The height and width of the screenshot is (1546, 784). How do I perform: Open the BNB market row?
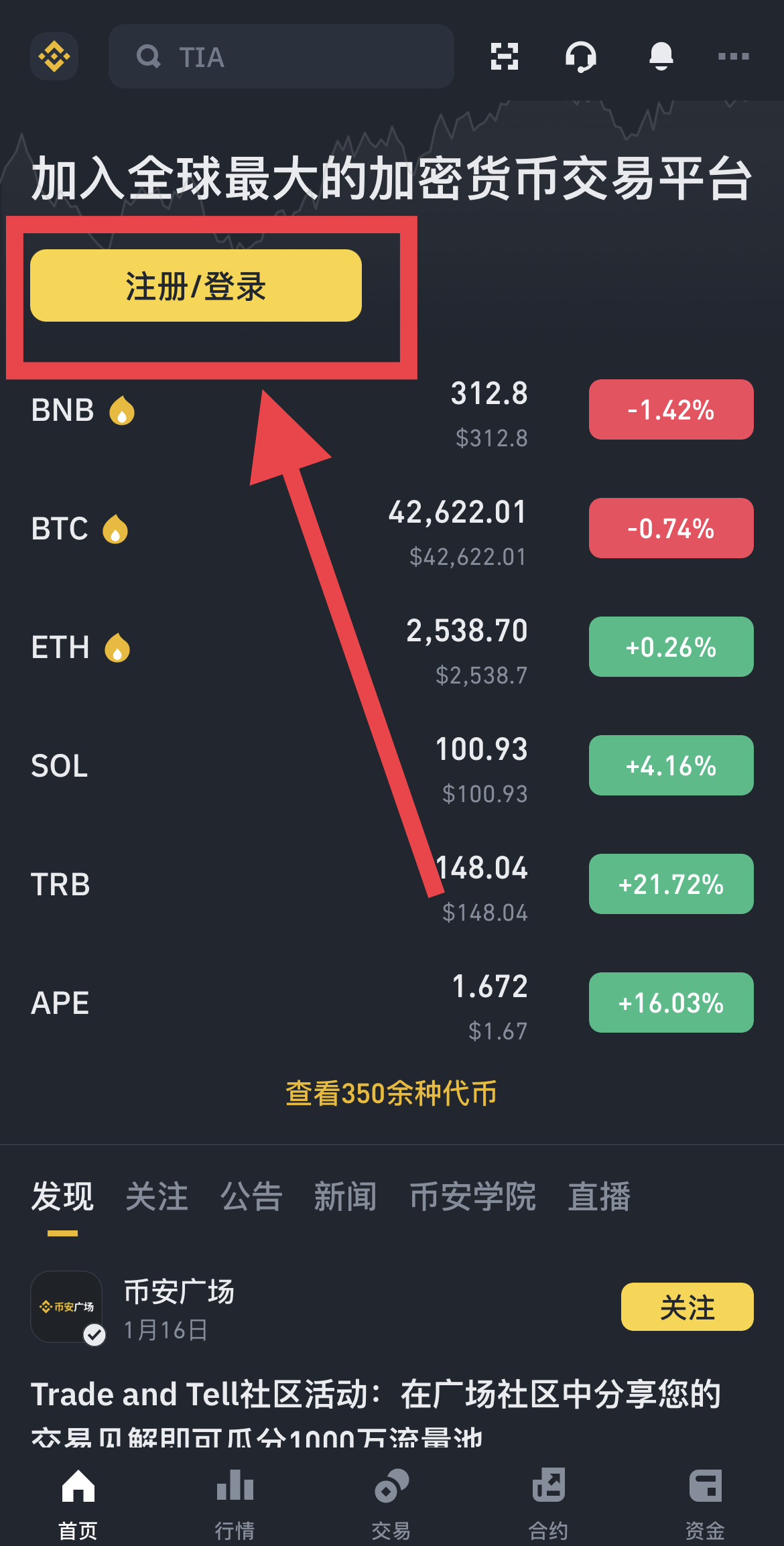392,410
